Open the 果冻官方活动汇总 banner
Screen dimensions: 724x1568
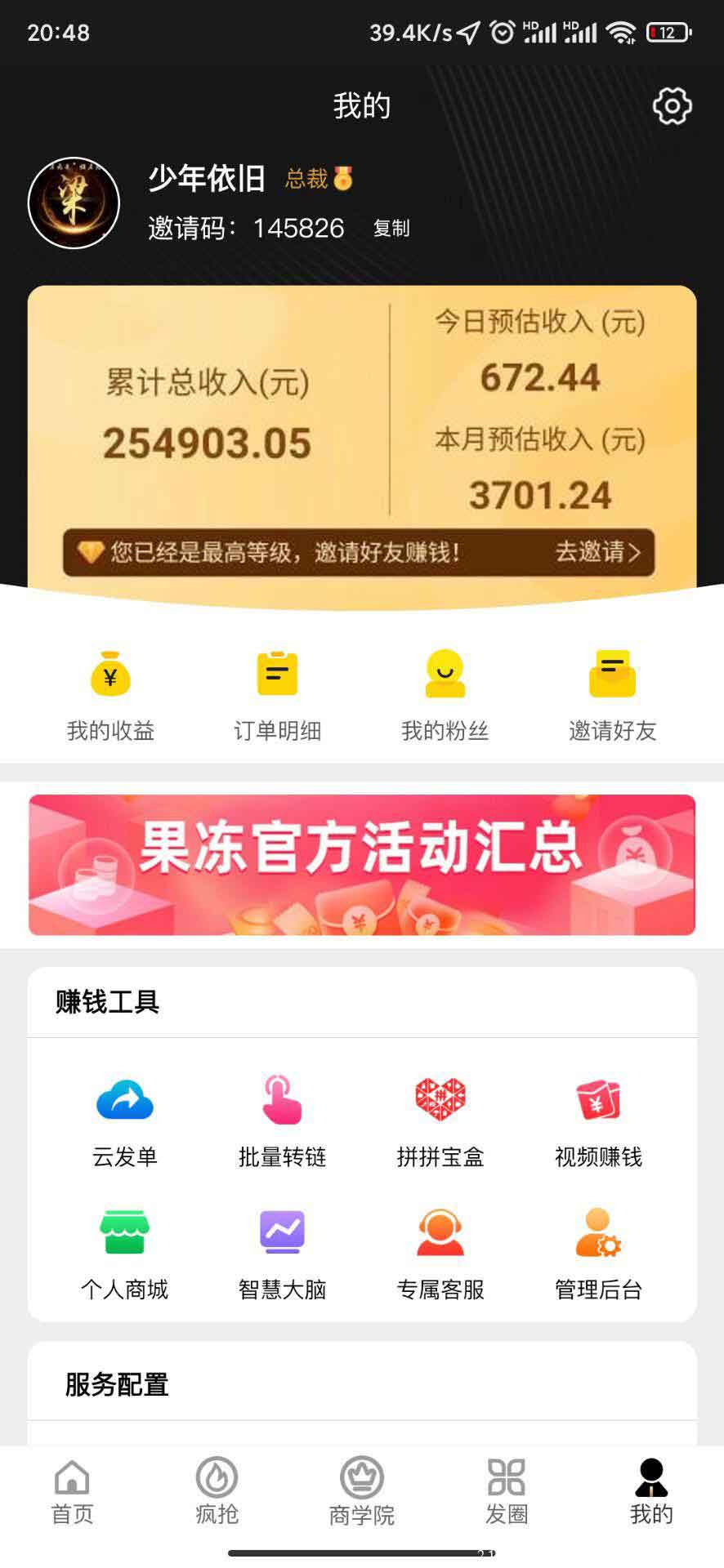[362, 864]
